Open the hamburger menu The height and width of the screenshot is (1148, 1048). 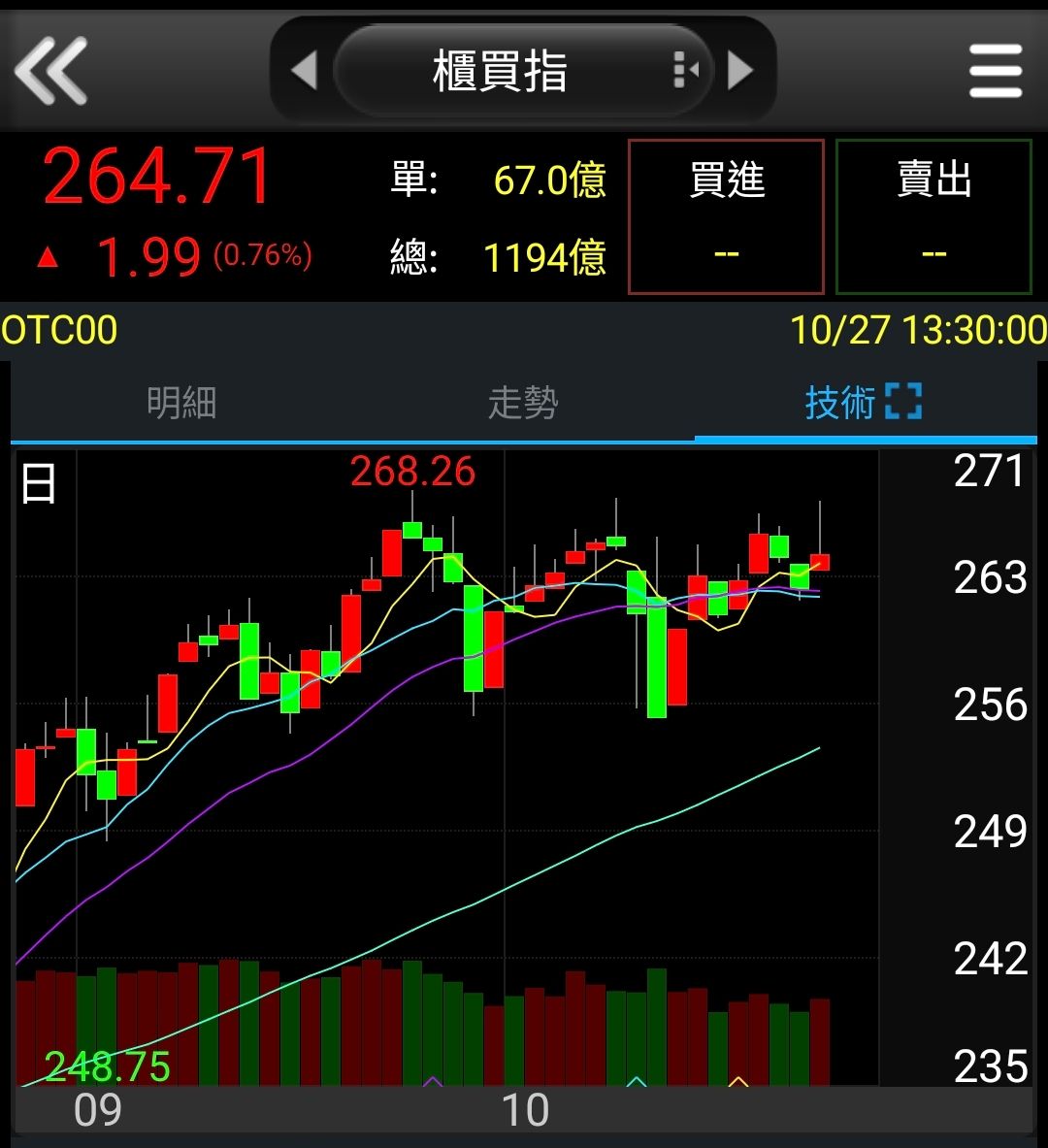[996, 71]
